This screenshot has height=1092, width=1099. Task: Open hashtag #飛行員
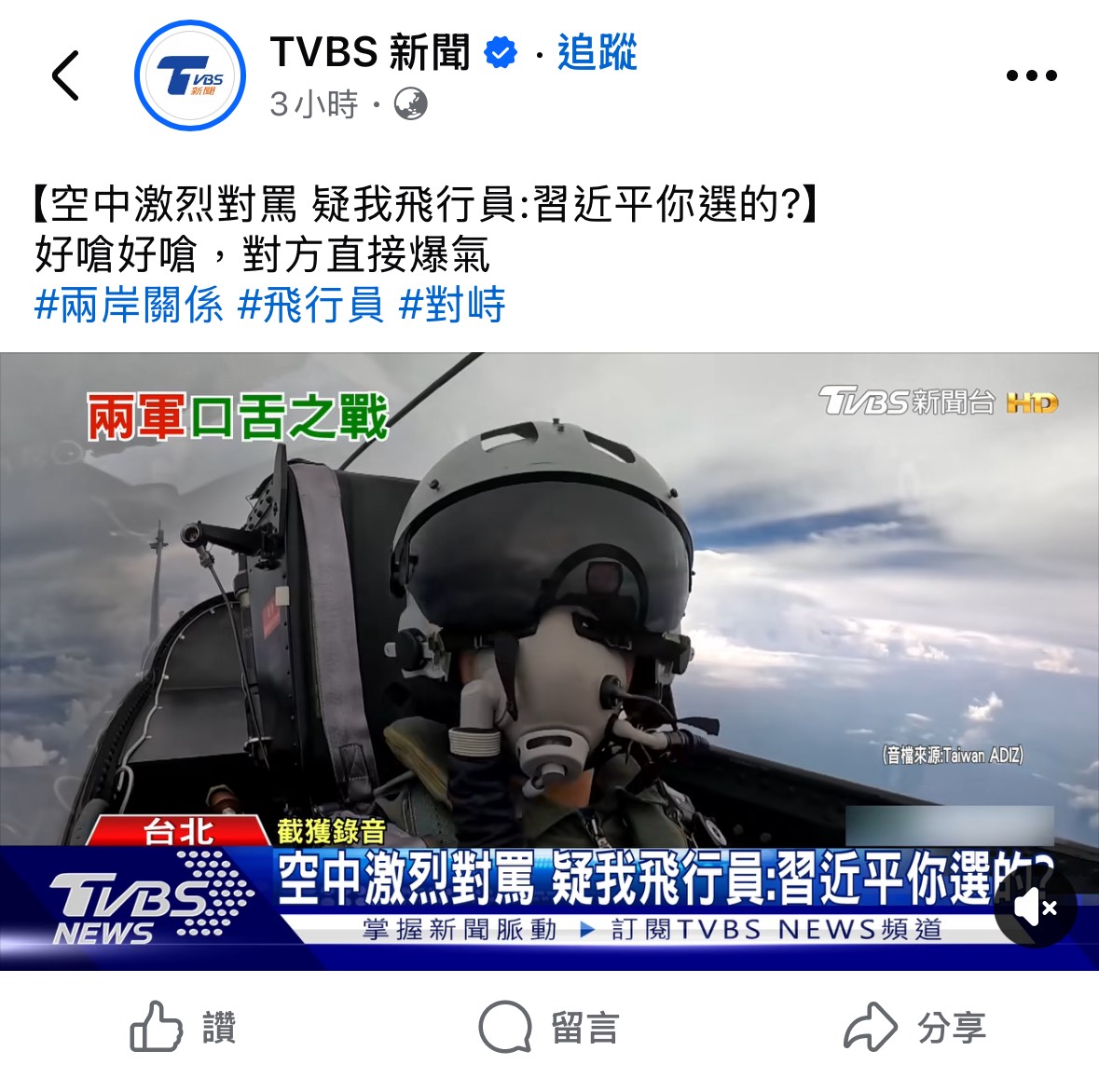coord(310,305)
